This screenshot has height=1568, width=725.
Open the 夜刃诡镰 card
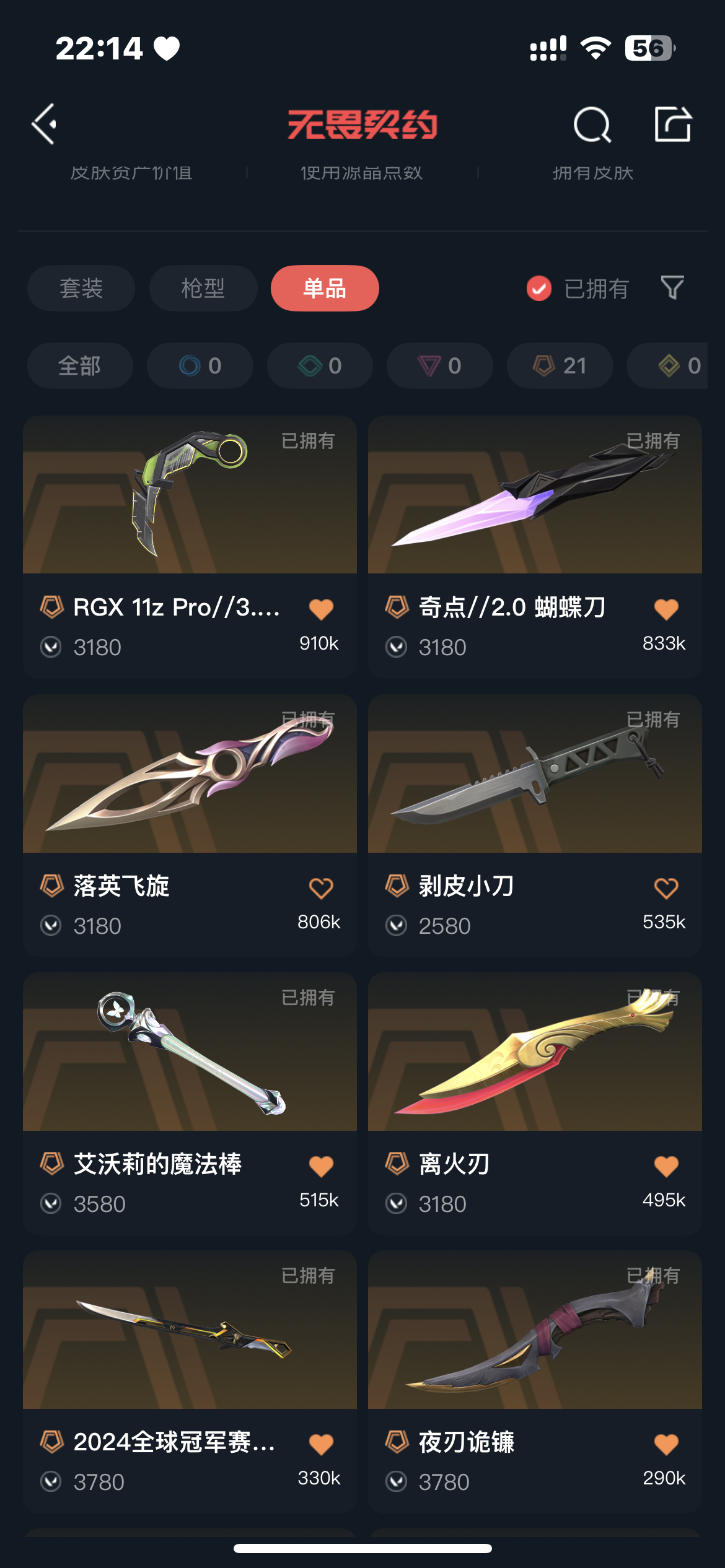pyautogui.click(x=535, y=1382)
